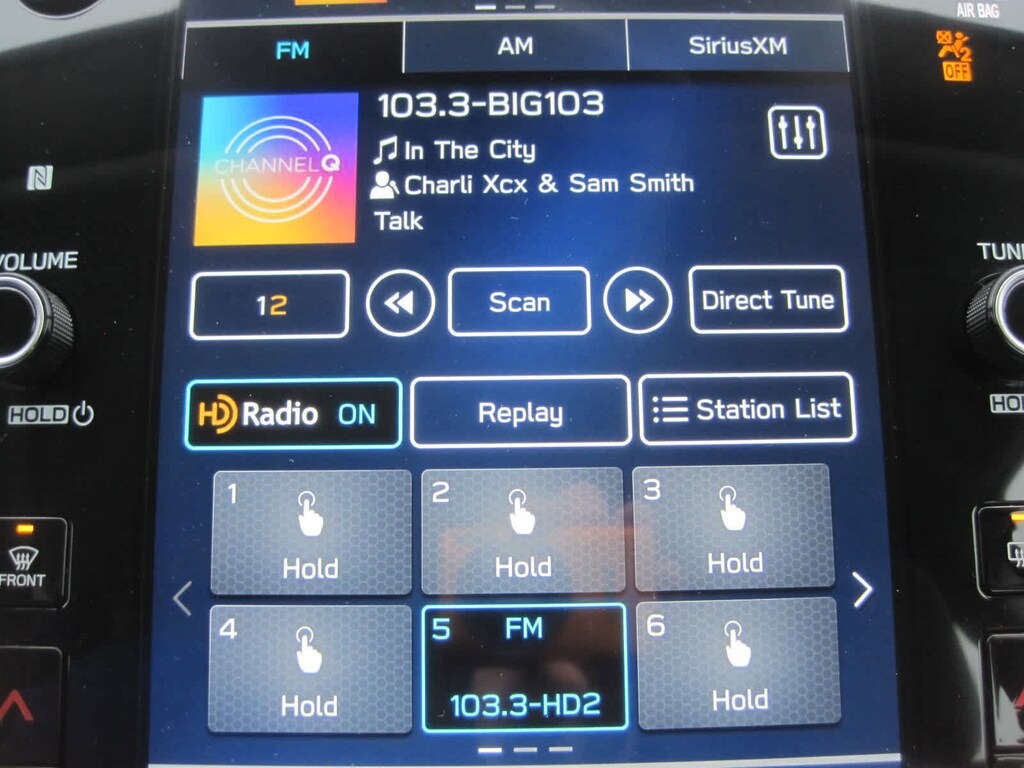Tap preset slot 4
This screenshot has width=1024, height=768.
click(x=310, y=668)
